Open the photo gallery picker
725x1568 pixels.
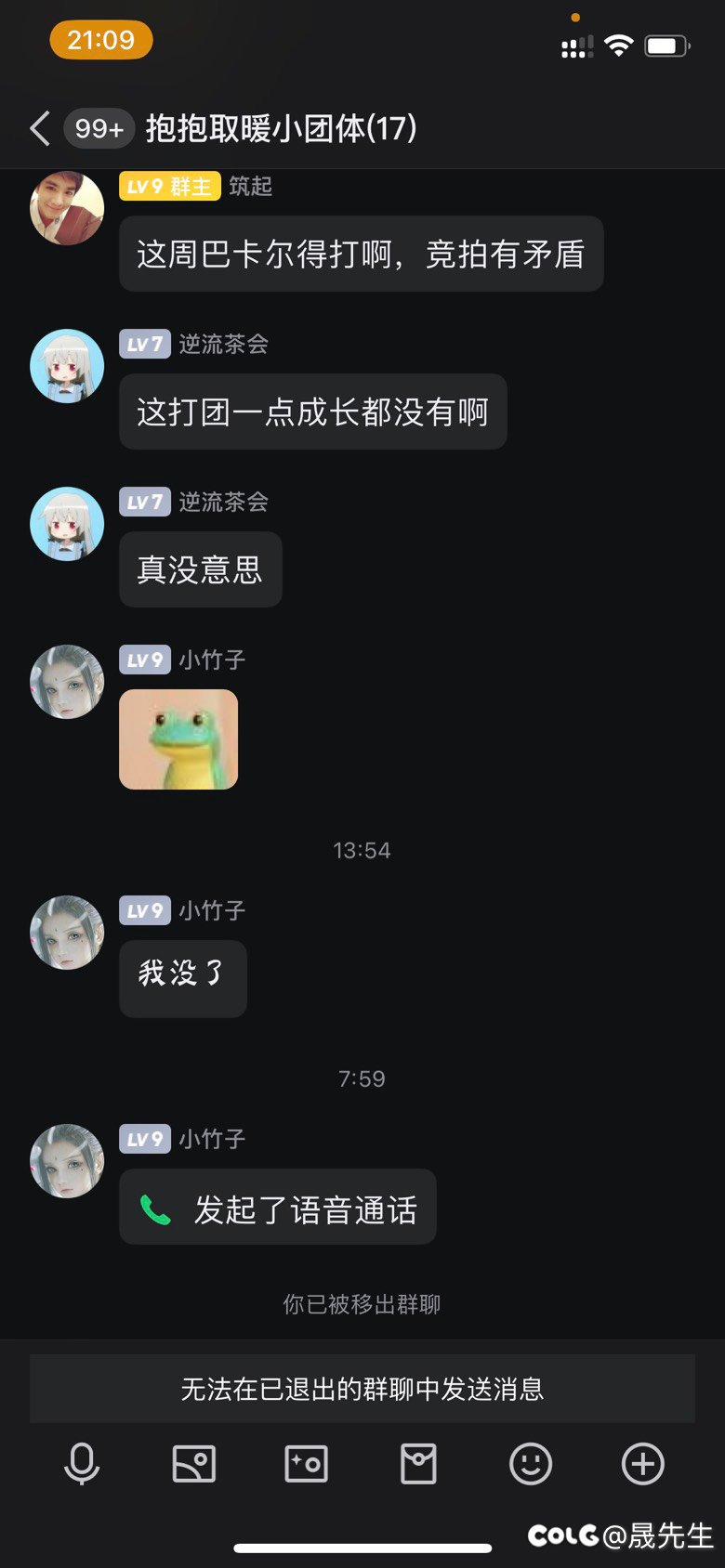(194, 1464)
